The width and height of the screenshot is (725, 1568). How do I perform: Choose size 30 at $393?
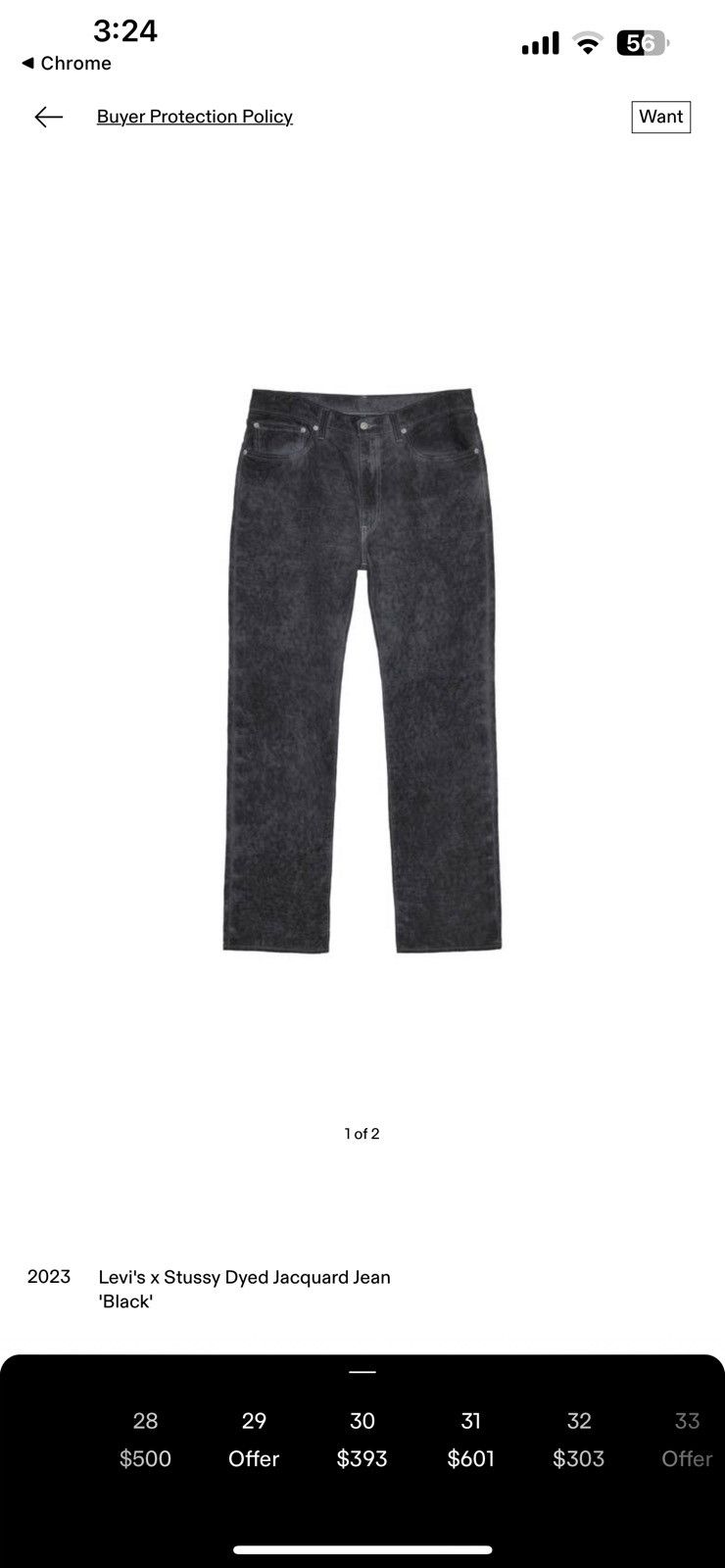pos(362,1440)
